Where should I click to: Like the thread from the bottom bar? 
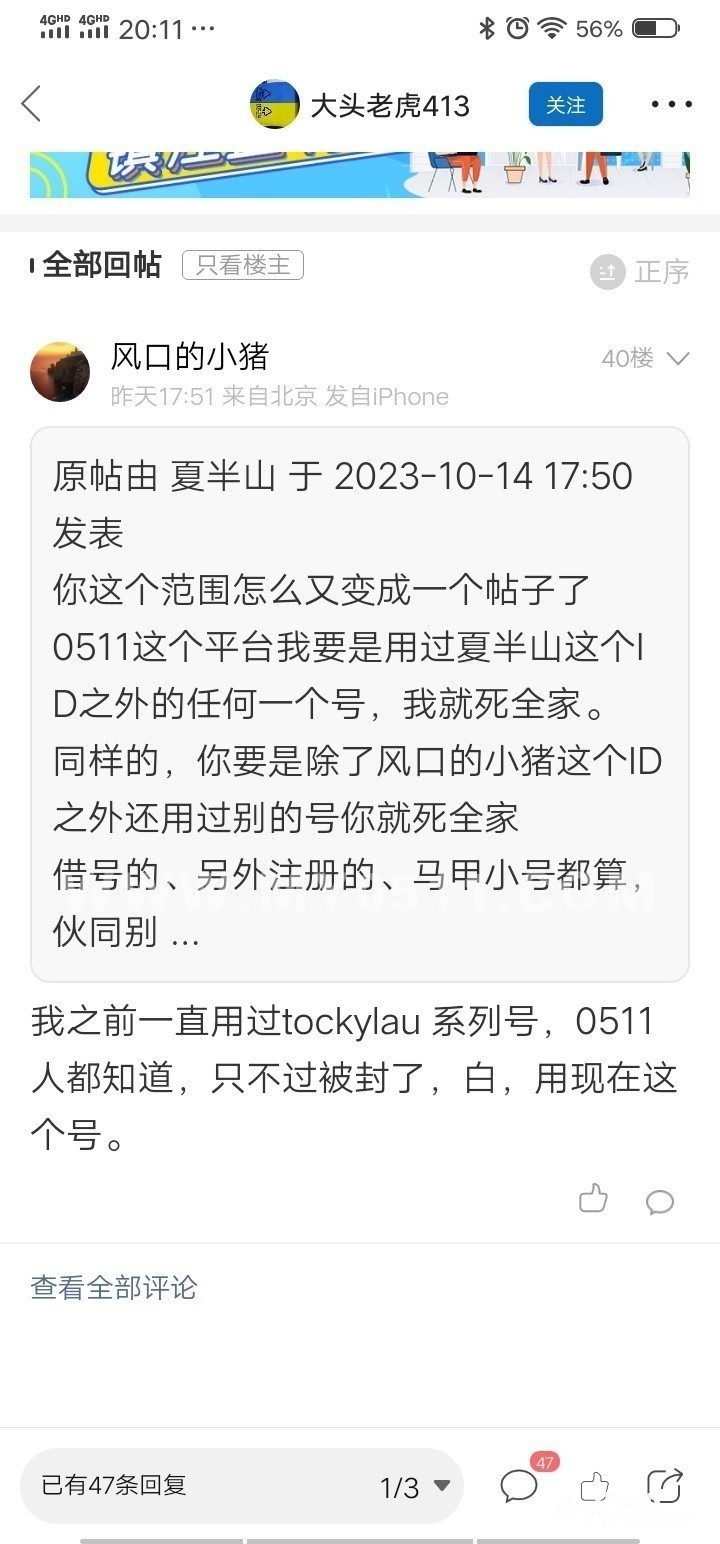pos(594,1486)
